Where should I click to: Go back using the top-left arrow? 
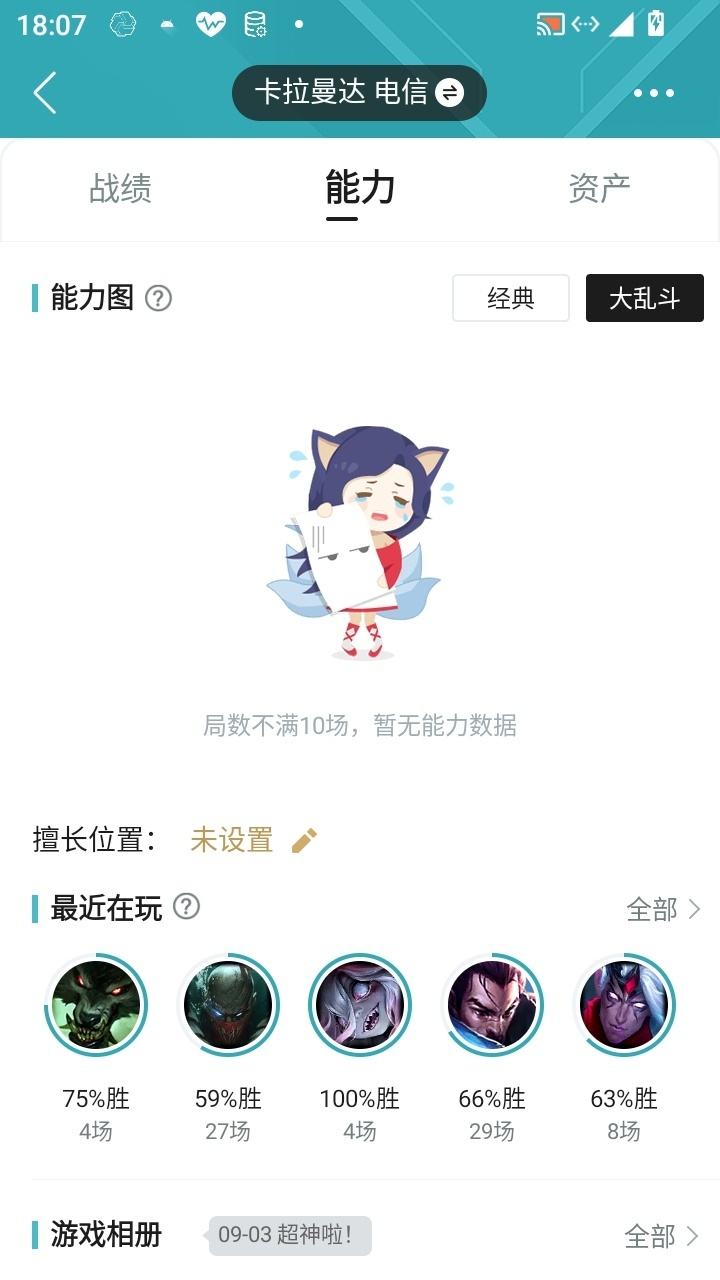pyautogui.click(x=45, y=93)
